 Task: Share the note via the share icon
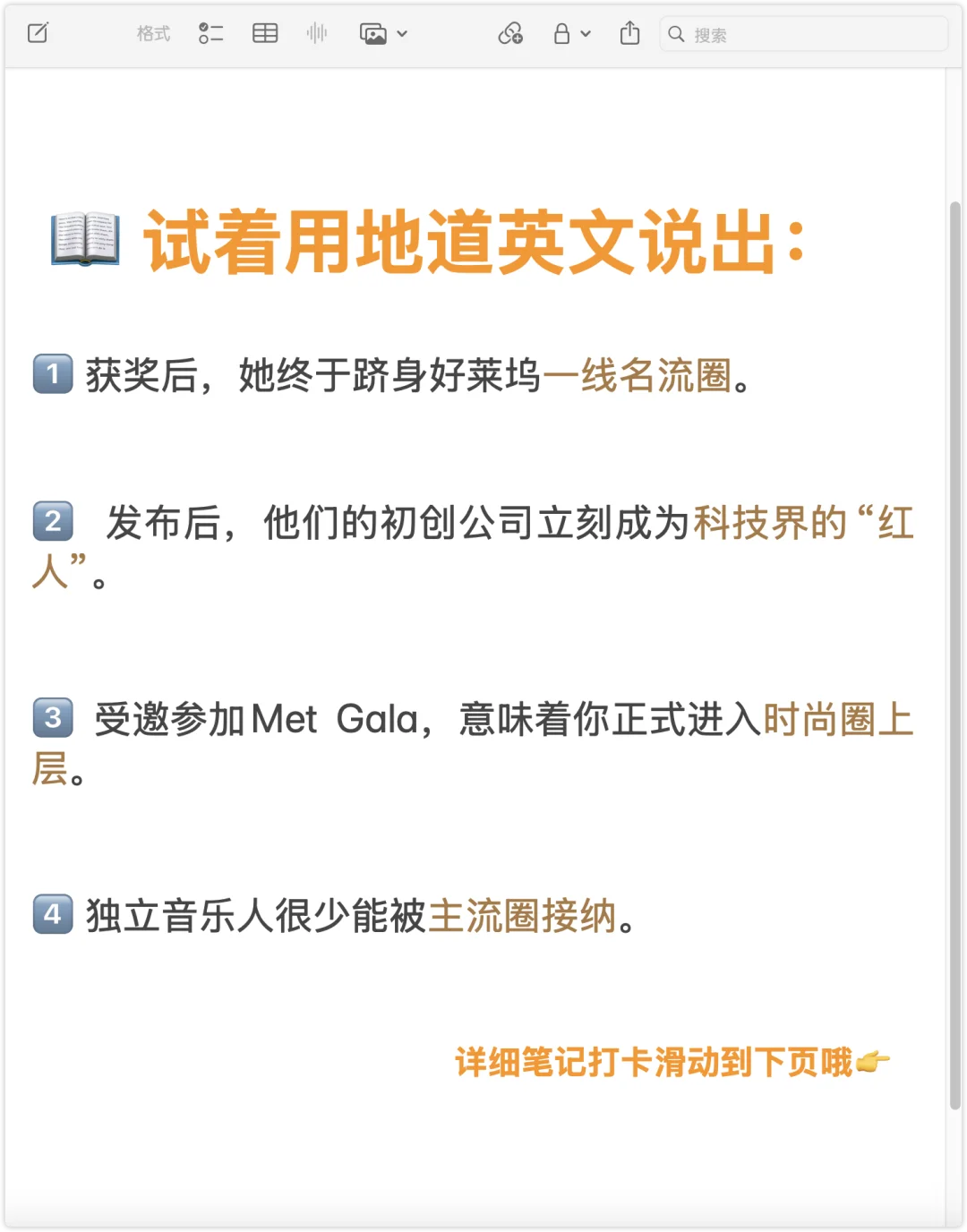click(x=629, y=33)
